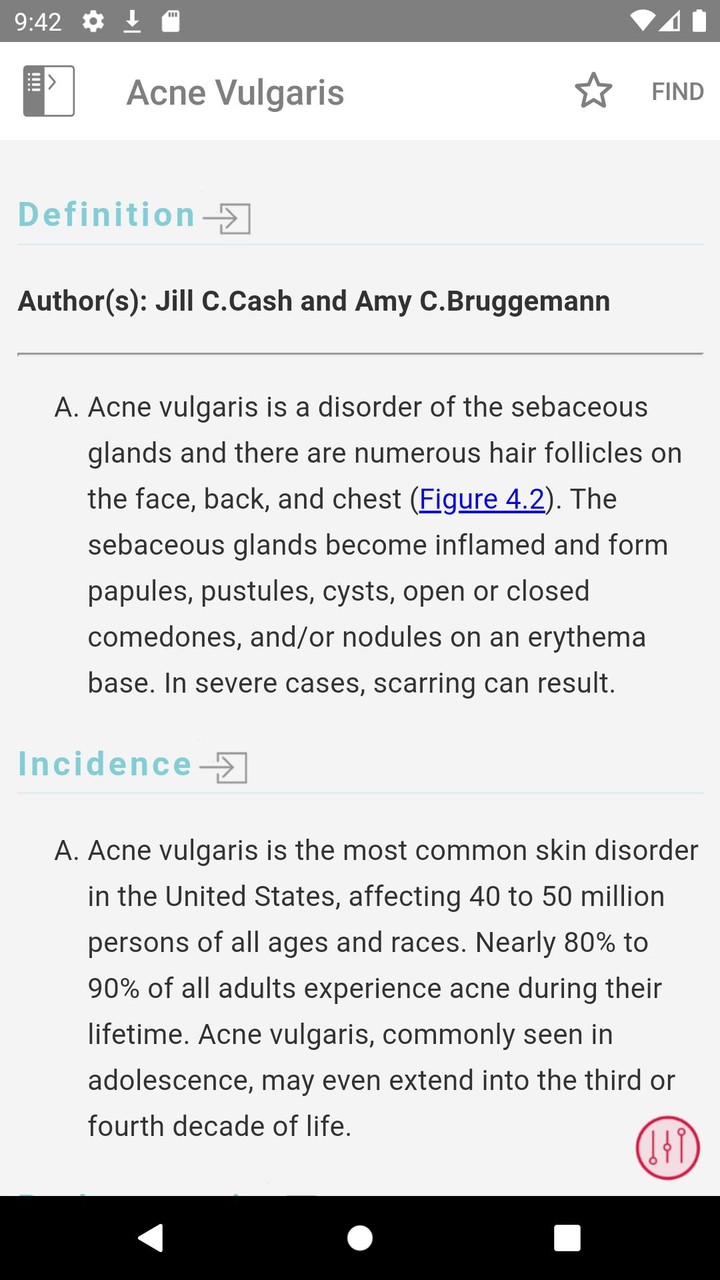720x1280 pixels.
Task: Tap the clock time in the status bar
Action: (x=38, y=21)
